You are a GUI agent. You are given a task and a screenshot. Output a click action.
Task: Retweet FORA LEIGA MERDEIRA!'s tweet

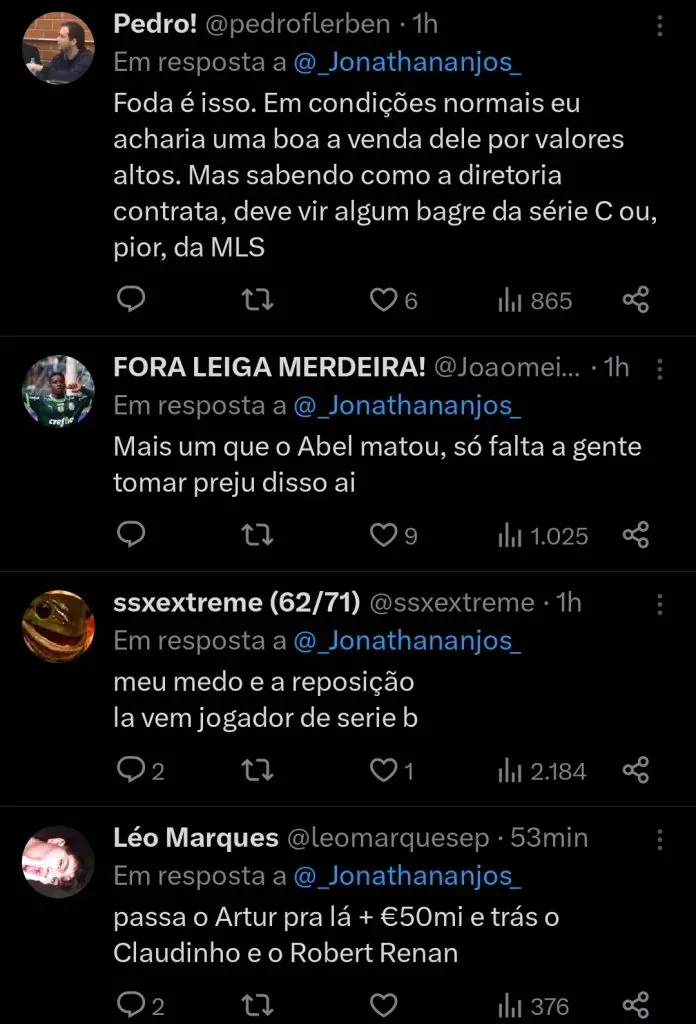point(258,535)
